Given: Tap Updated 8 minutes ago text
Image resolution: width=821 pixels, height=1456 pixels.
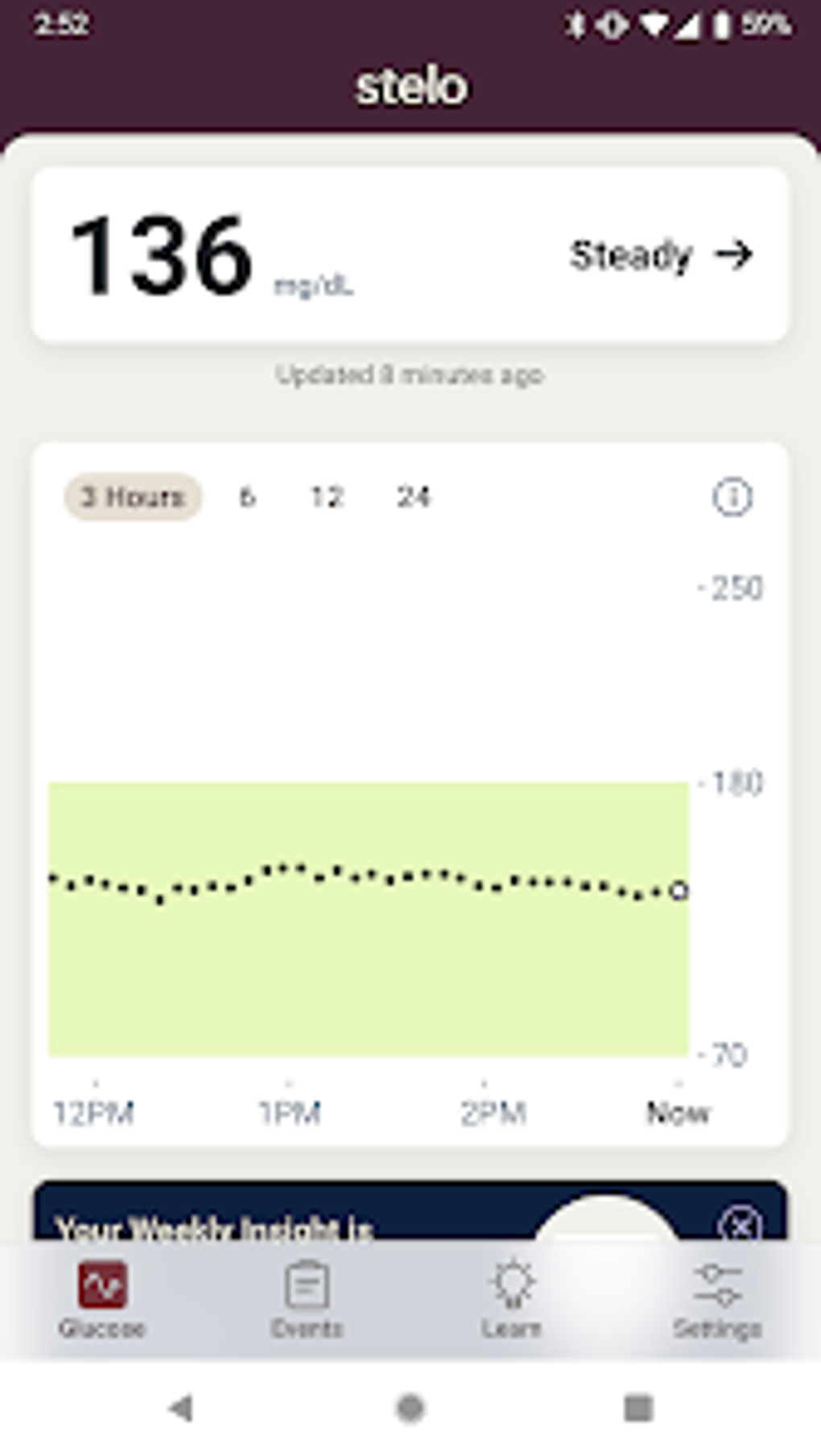Looking at the screenshot, I should click(410, 373).
